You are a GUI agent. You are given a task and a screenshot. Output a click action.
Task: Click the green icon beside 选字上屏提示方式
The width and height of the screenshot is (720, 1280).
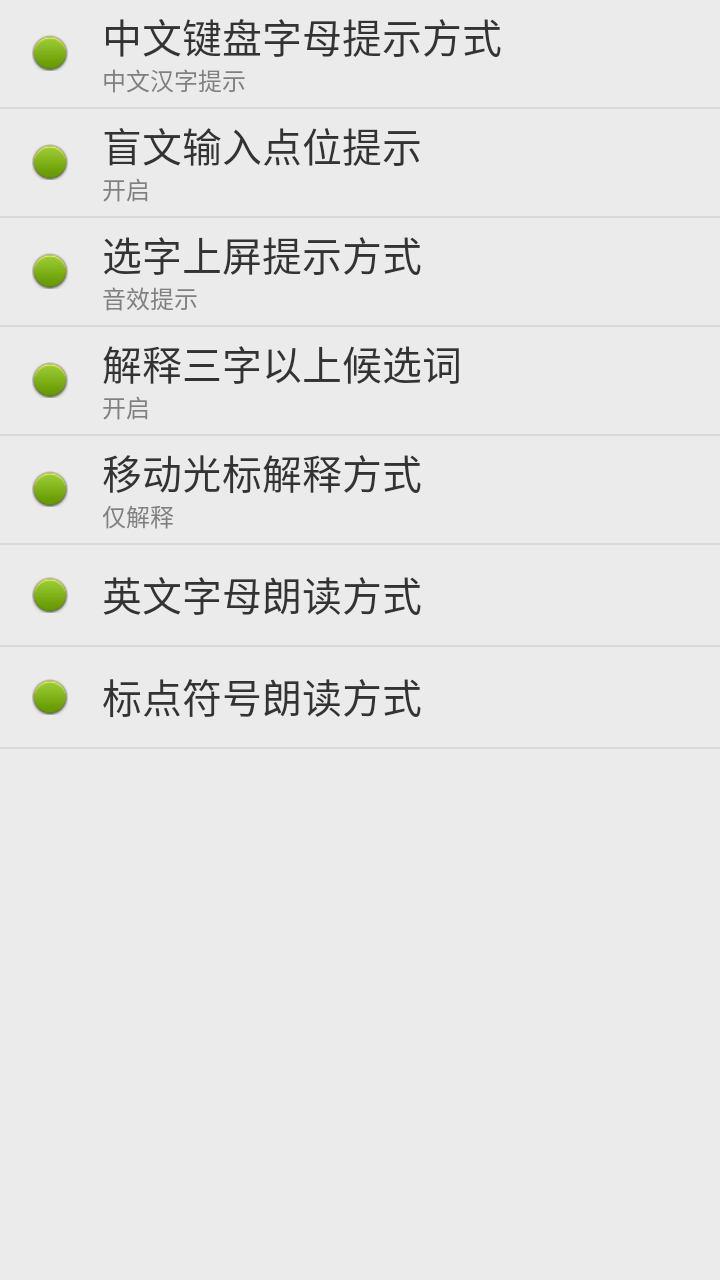click(x=47, y=271)
